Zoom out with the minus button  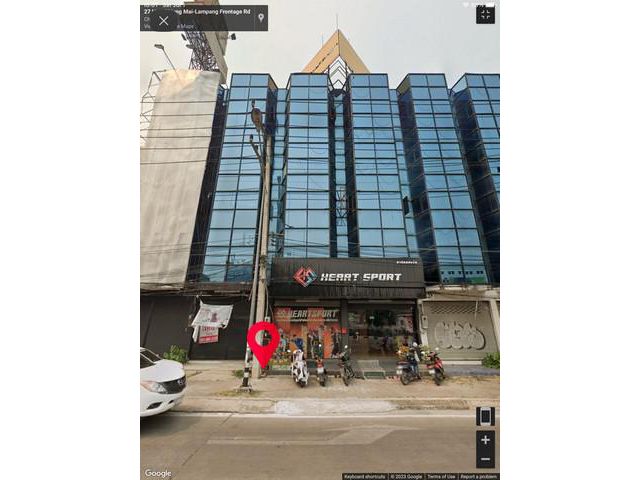[x=485, y=459]
